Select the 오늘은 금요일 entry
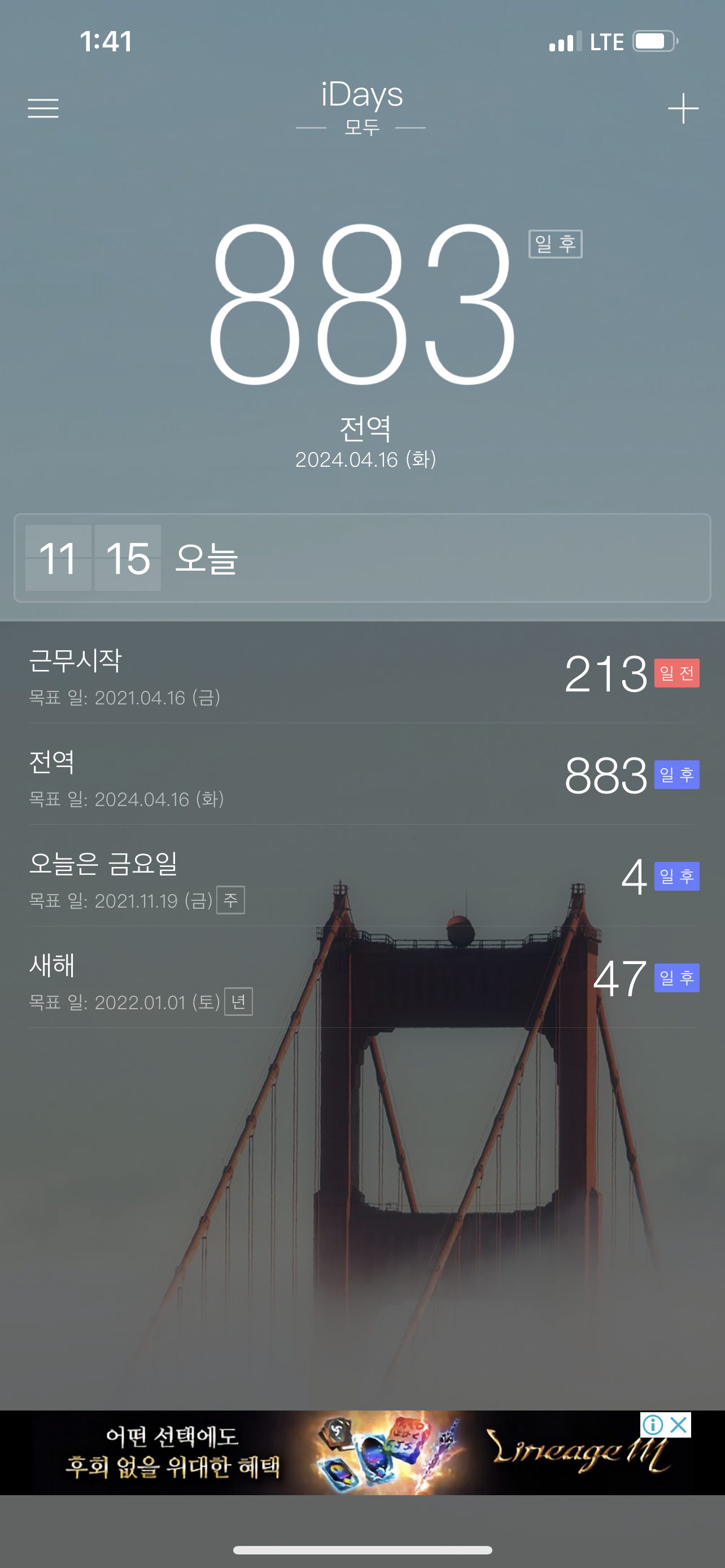This screenshot has width=725, height=1568. [x=362, y=876]
